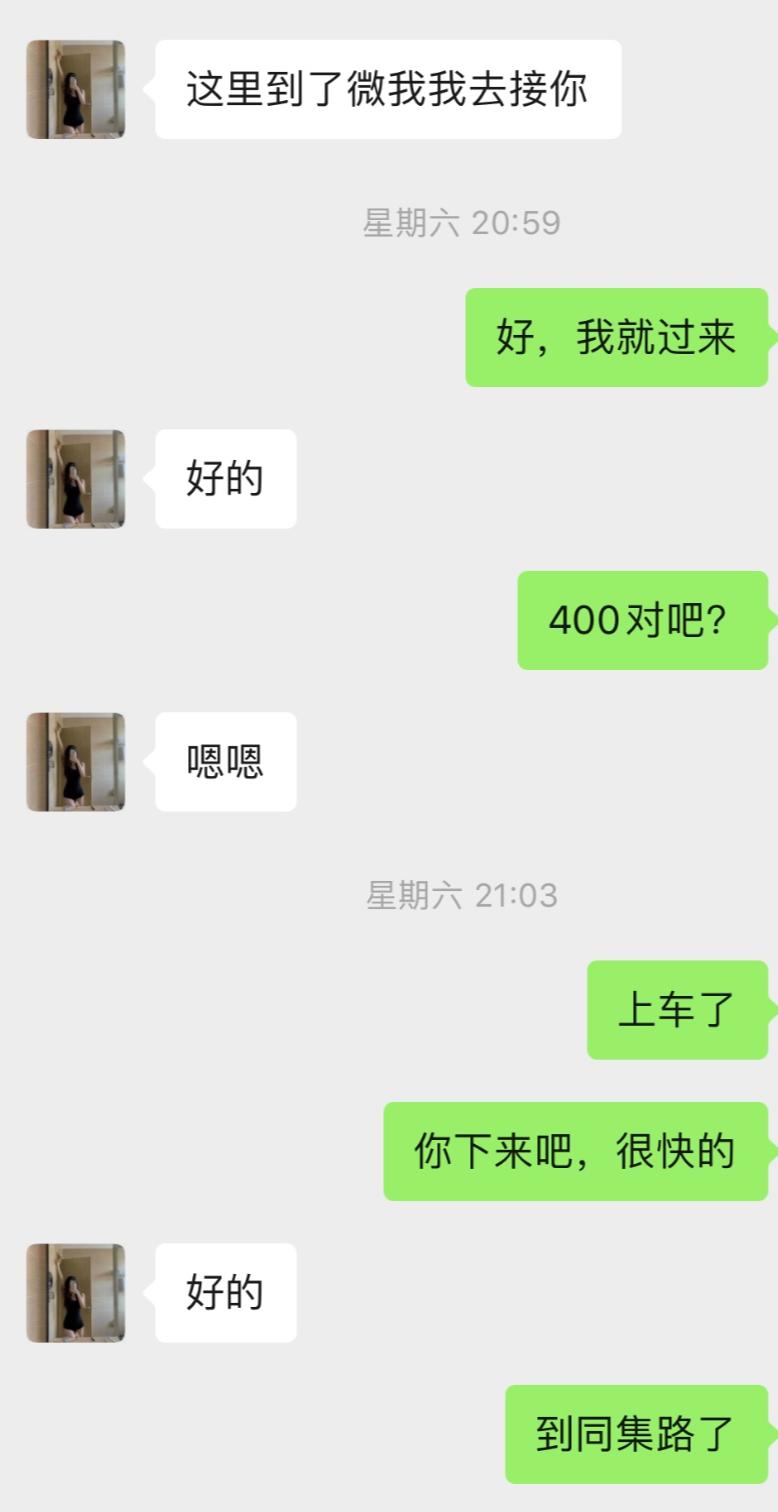Click the message '你下来吧，很快的'
This screenshot has width=778, height=1512.
575,1151
